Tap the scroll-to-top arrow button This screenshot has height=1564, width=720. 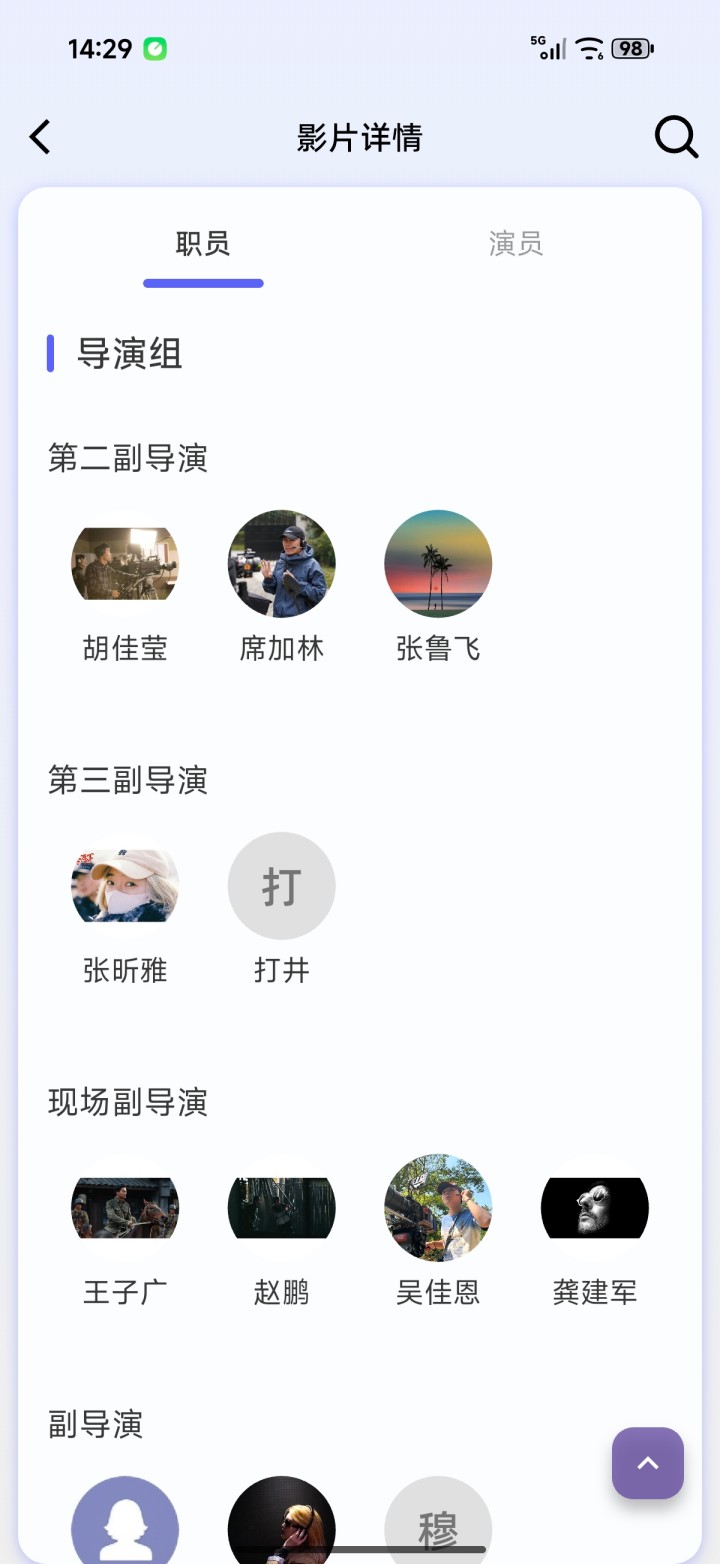[x=647, y=1463]
